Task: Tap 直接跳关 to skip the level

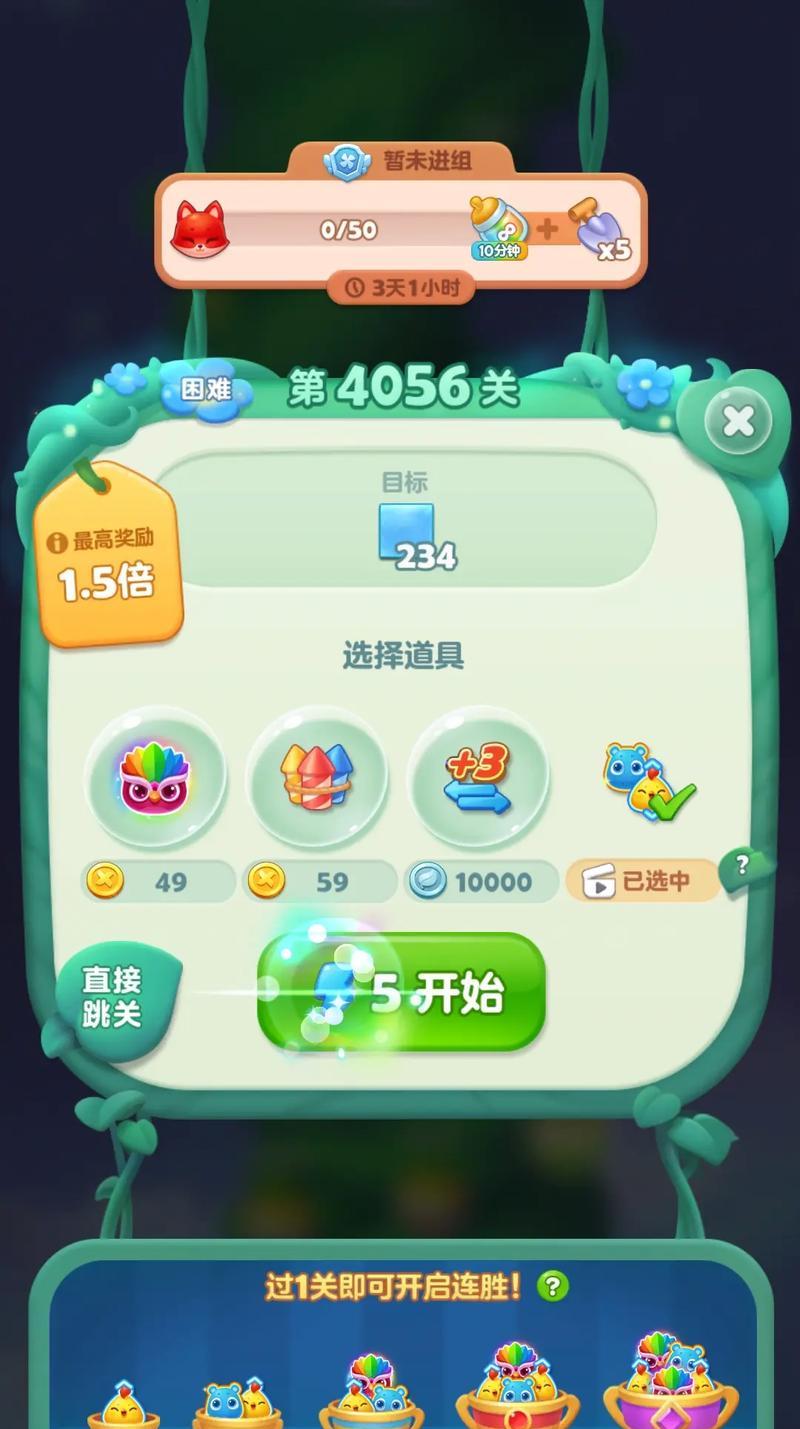Action: 113,997
